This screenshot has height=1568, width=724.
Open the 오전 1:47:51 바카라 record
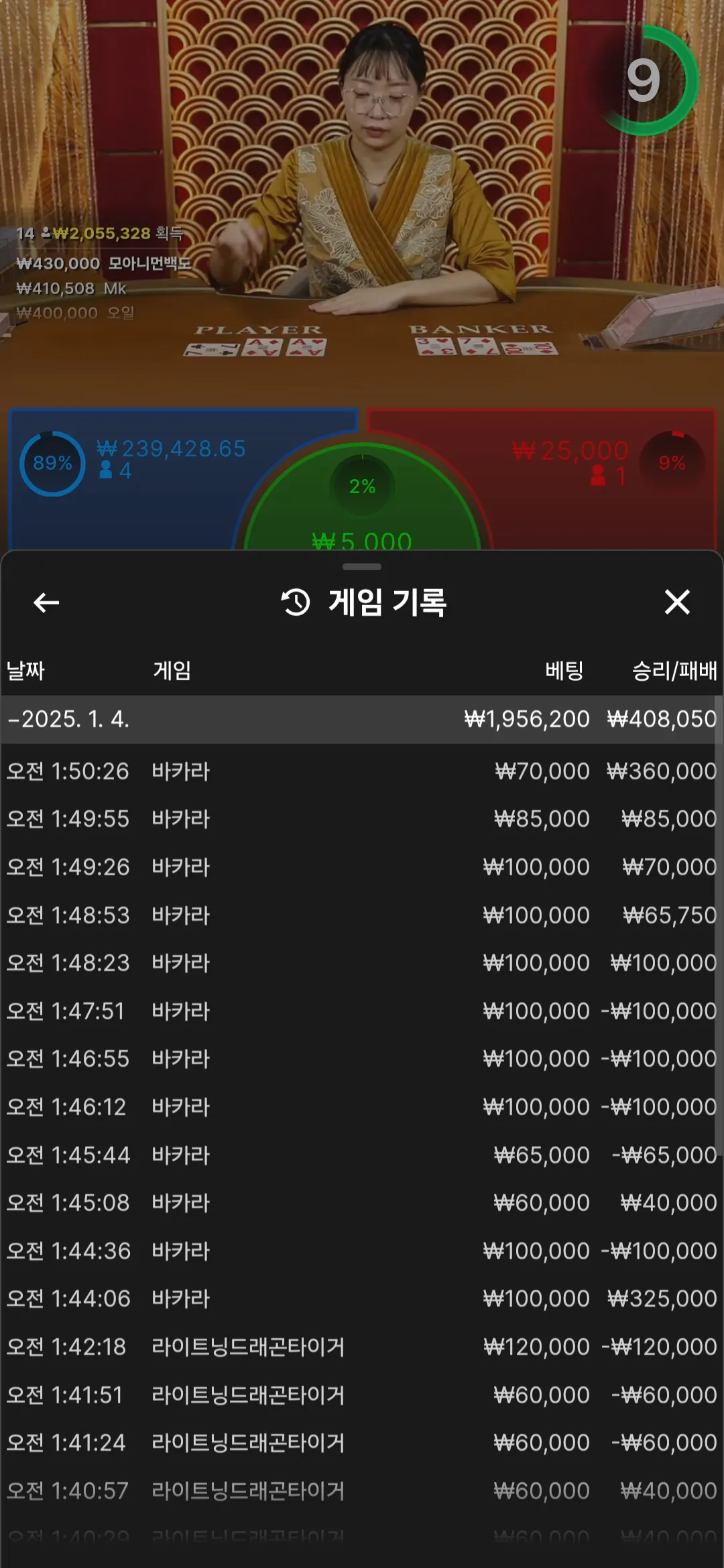362,1011
